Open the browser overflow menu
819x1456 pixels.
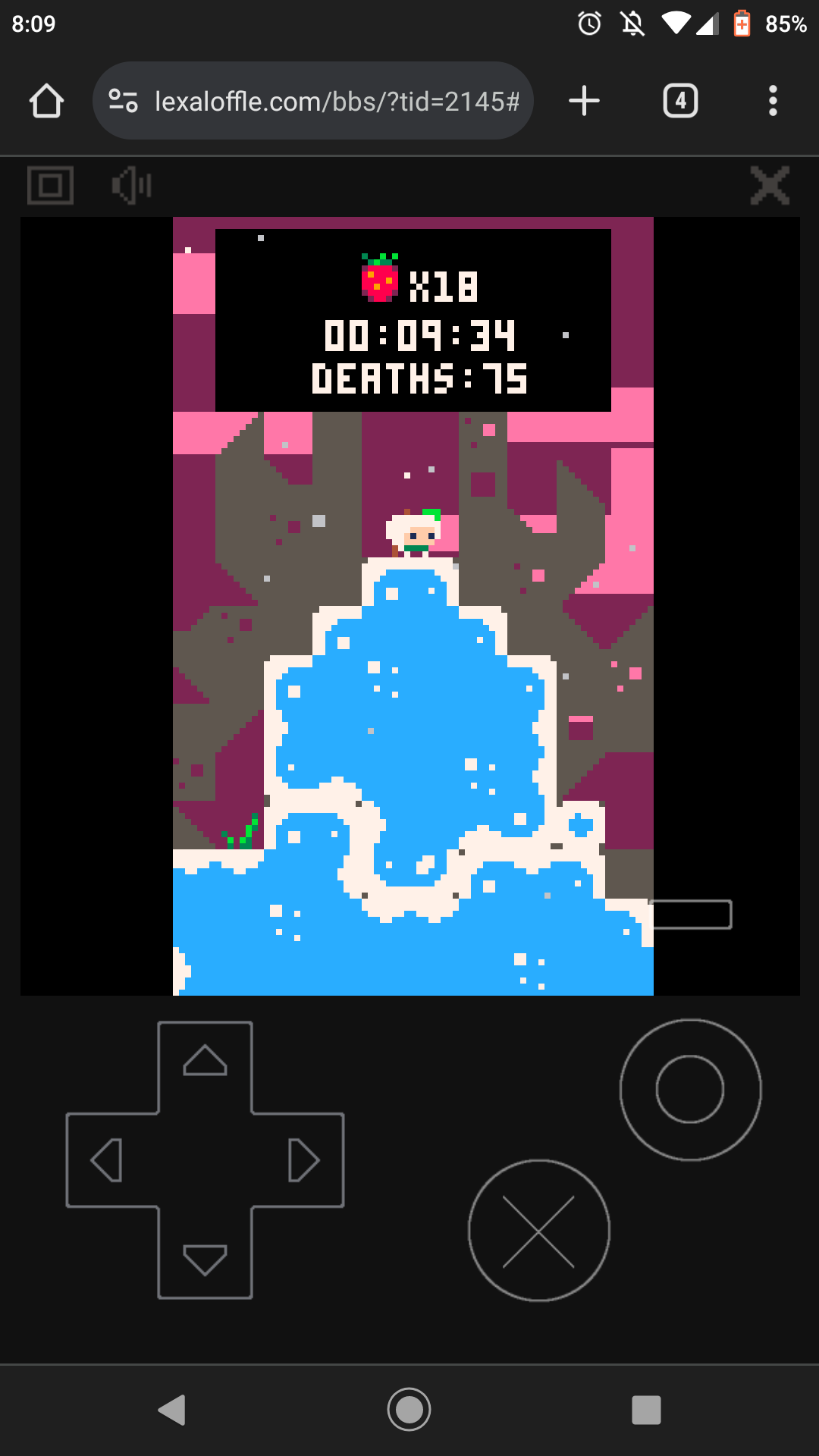(x=773, y=101)
